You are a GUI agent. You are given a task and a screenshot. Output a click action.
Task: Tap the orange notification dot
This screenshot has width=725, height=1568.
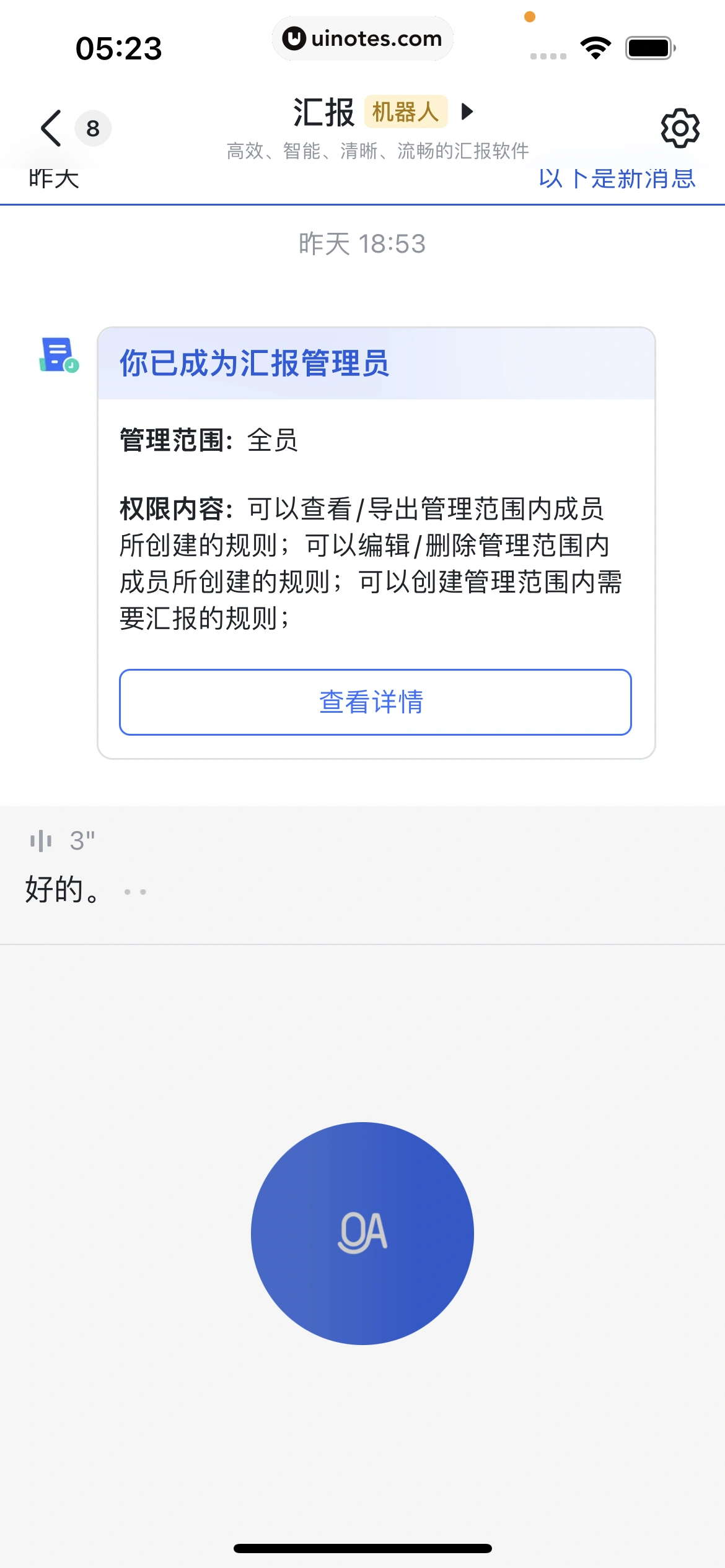tap(530, 18)
